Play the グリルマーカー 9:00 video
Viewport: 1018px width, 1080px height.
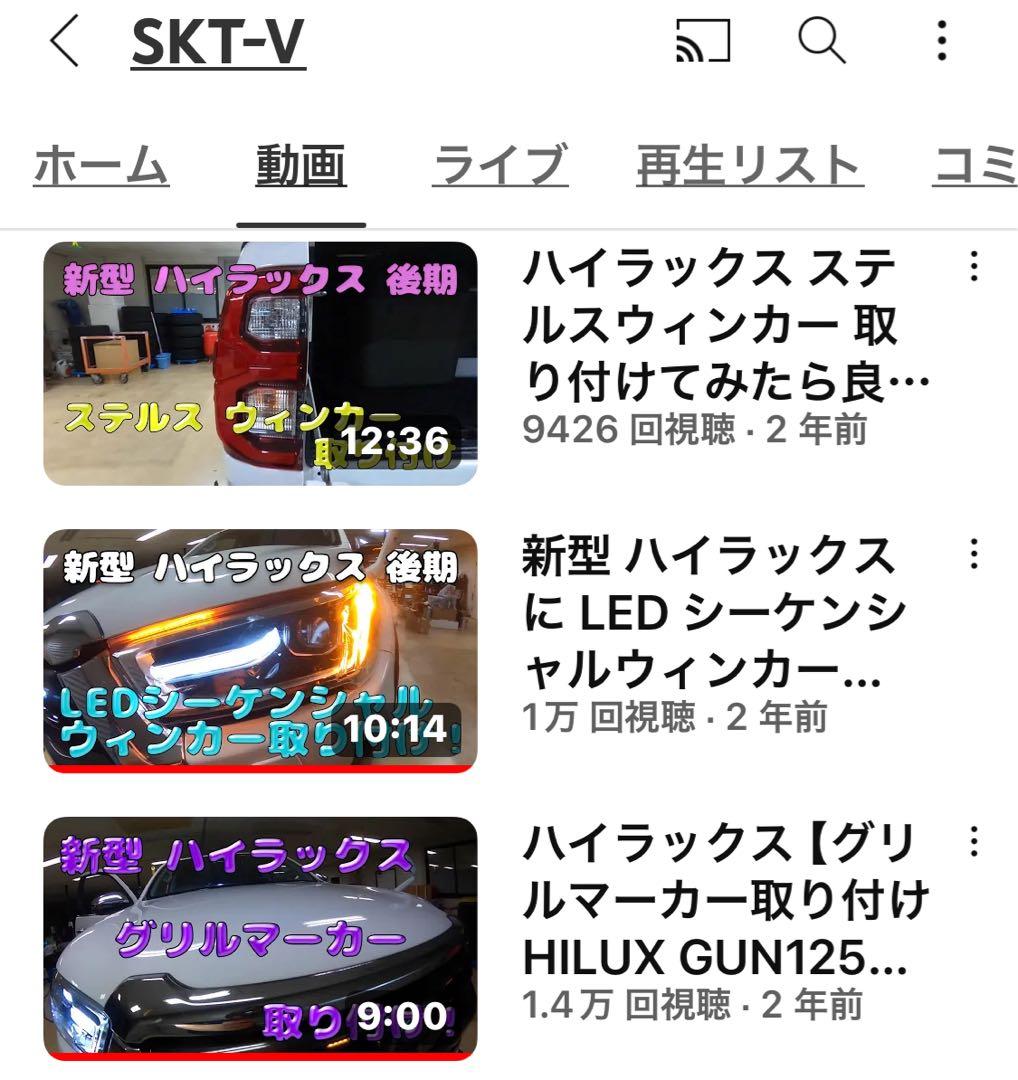[x=260, y=938]
